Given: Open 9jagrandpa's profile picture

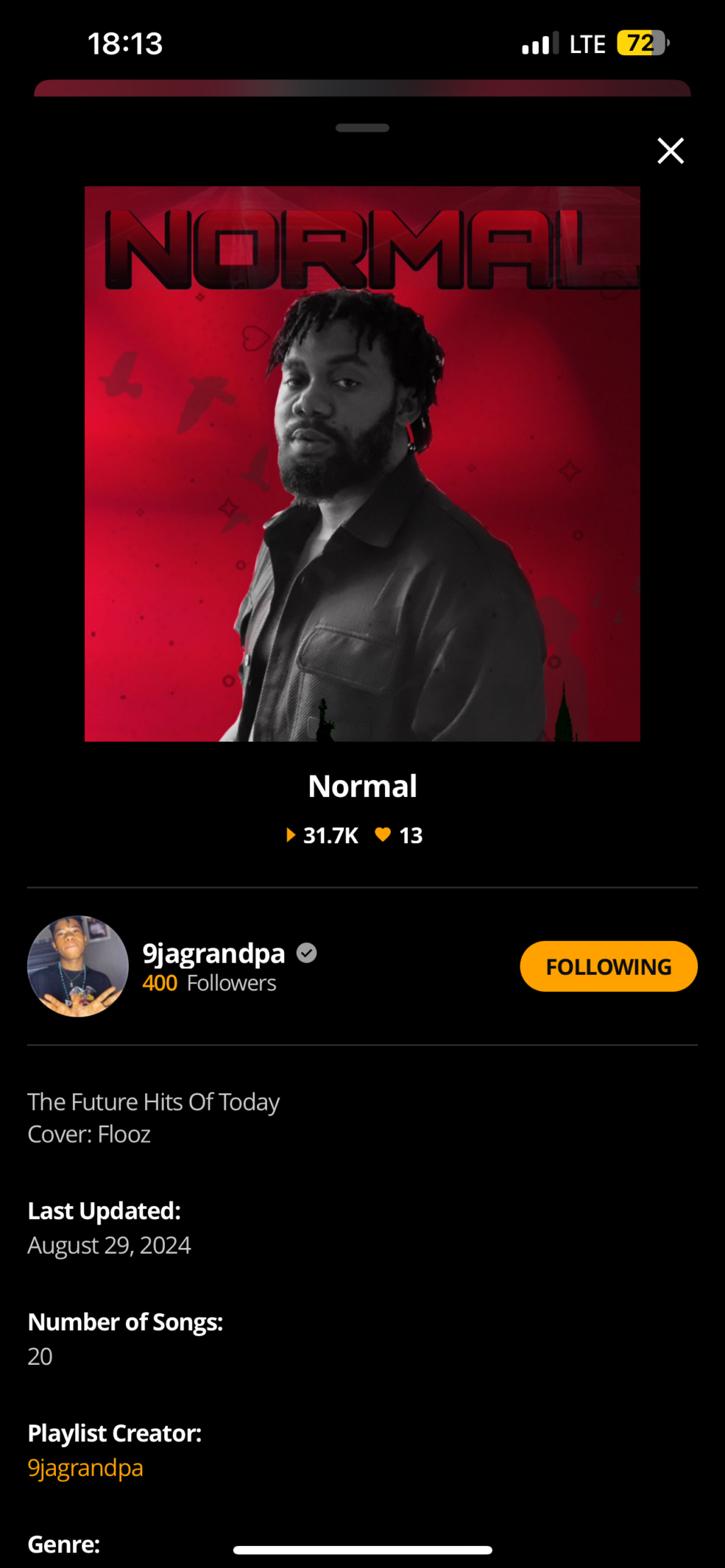Looking at the screenshot, I should point(78,966).
